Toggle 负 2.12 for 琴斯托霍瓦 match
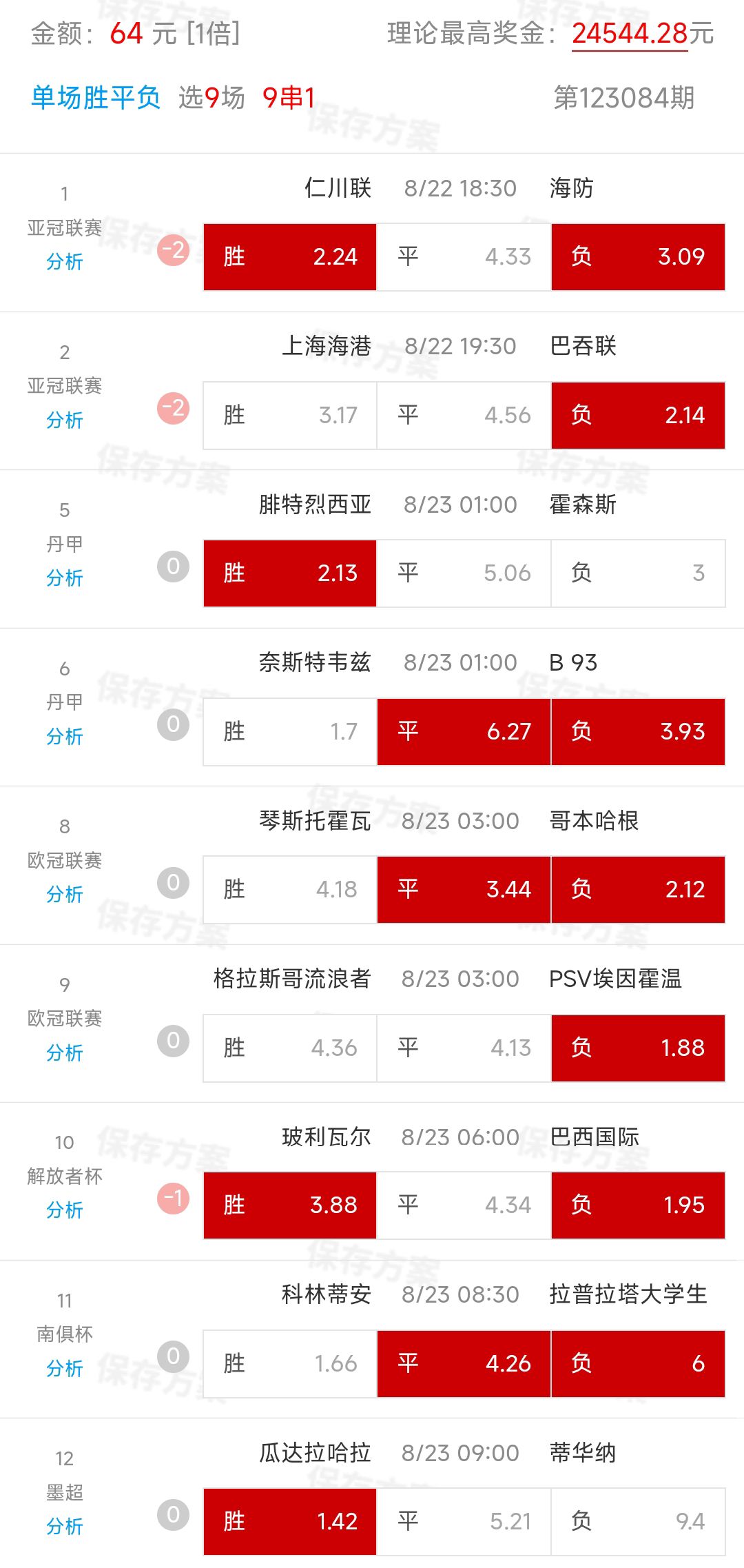Image resolution: width=744 pixels, height=1568 pixels. 638,889
